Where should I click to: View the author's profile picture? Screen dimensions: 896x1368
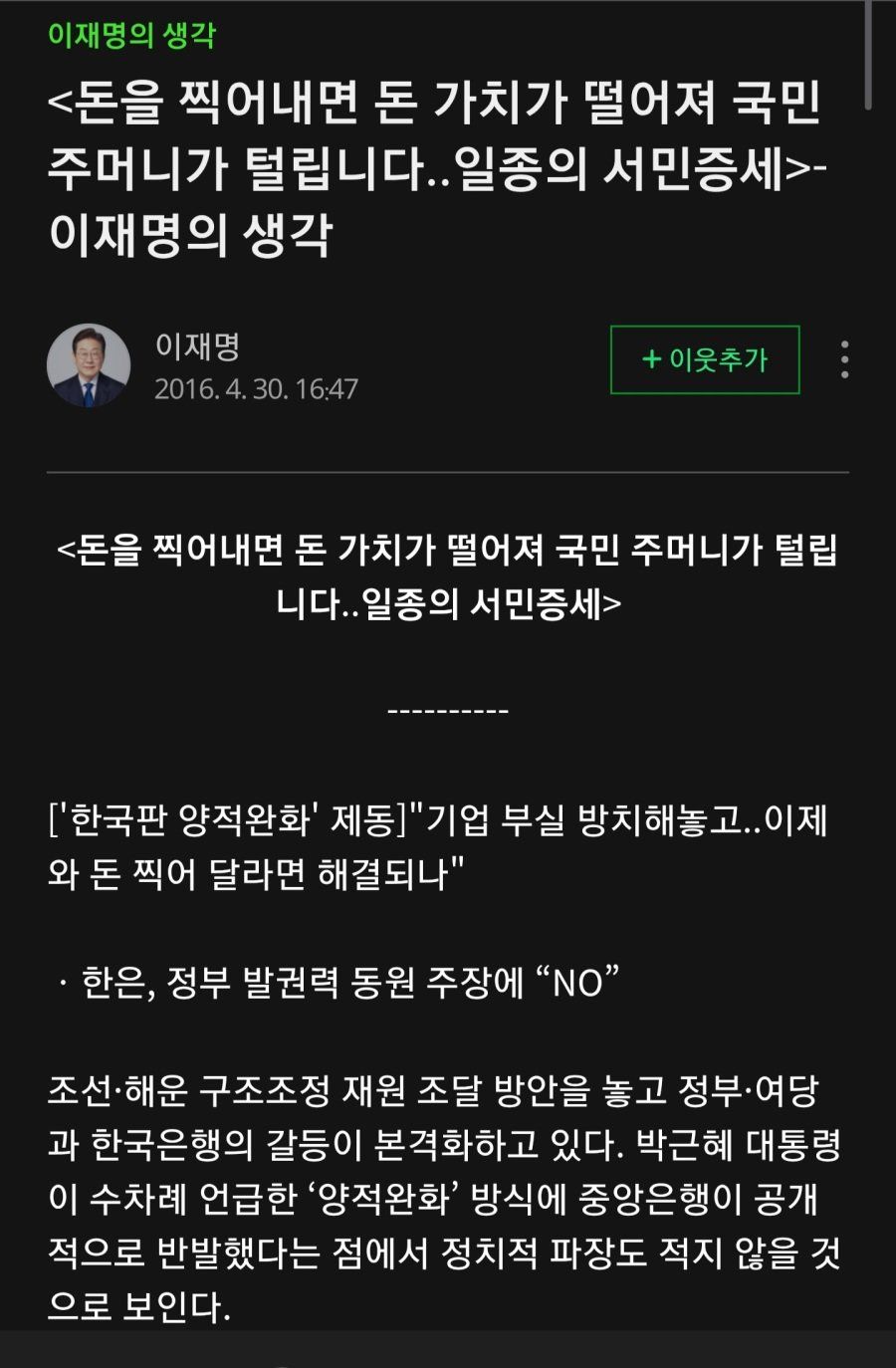(x=89, y=365)
